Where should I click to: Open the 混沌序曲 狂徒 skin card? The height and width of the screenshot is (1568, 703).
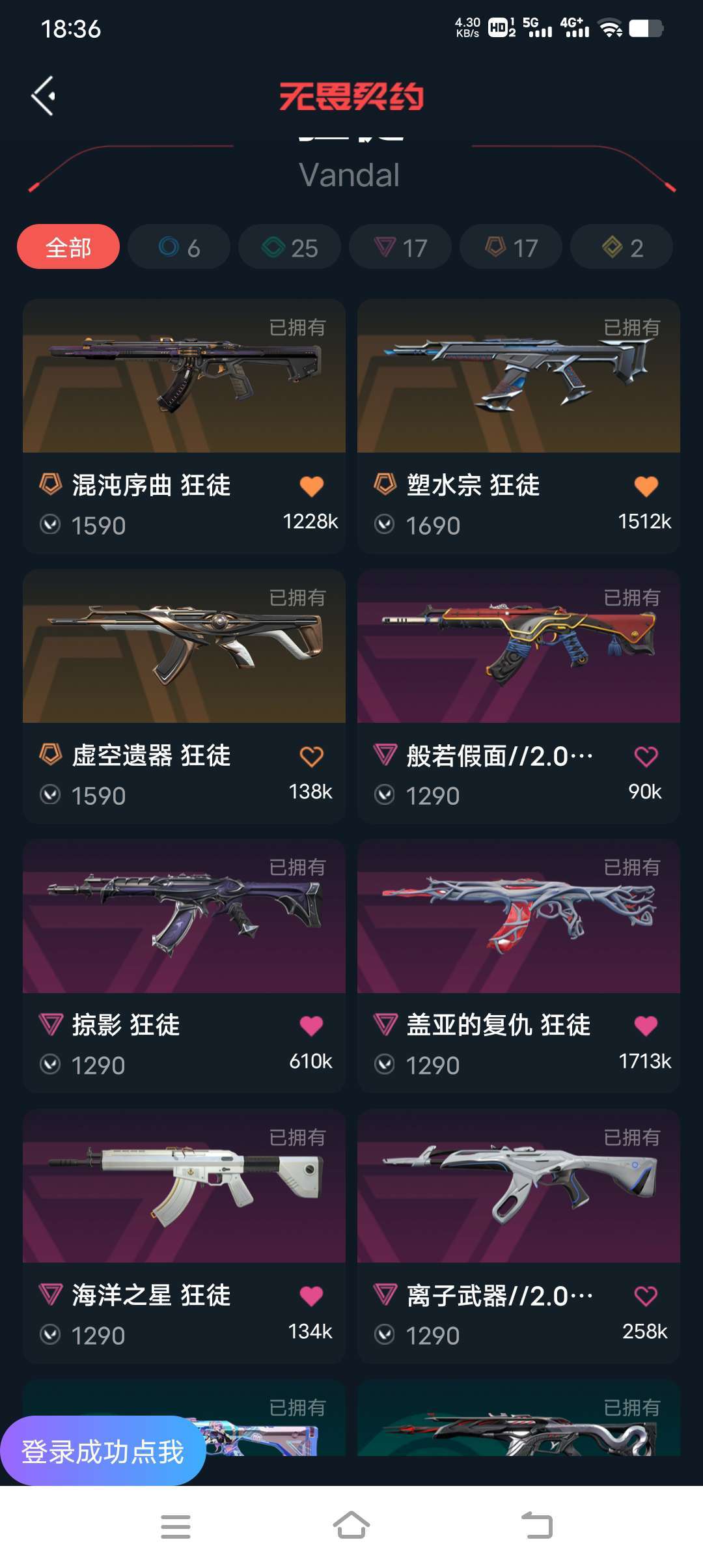click(184, 427)
